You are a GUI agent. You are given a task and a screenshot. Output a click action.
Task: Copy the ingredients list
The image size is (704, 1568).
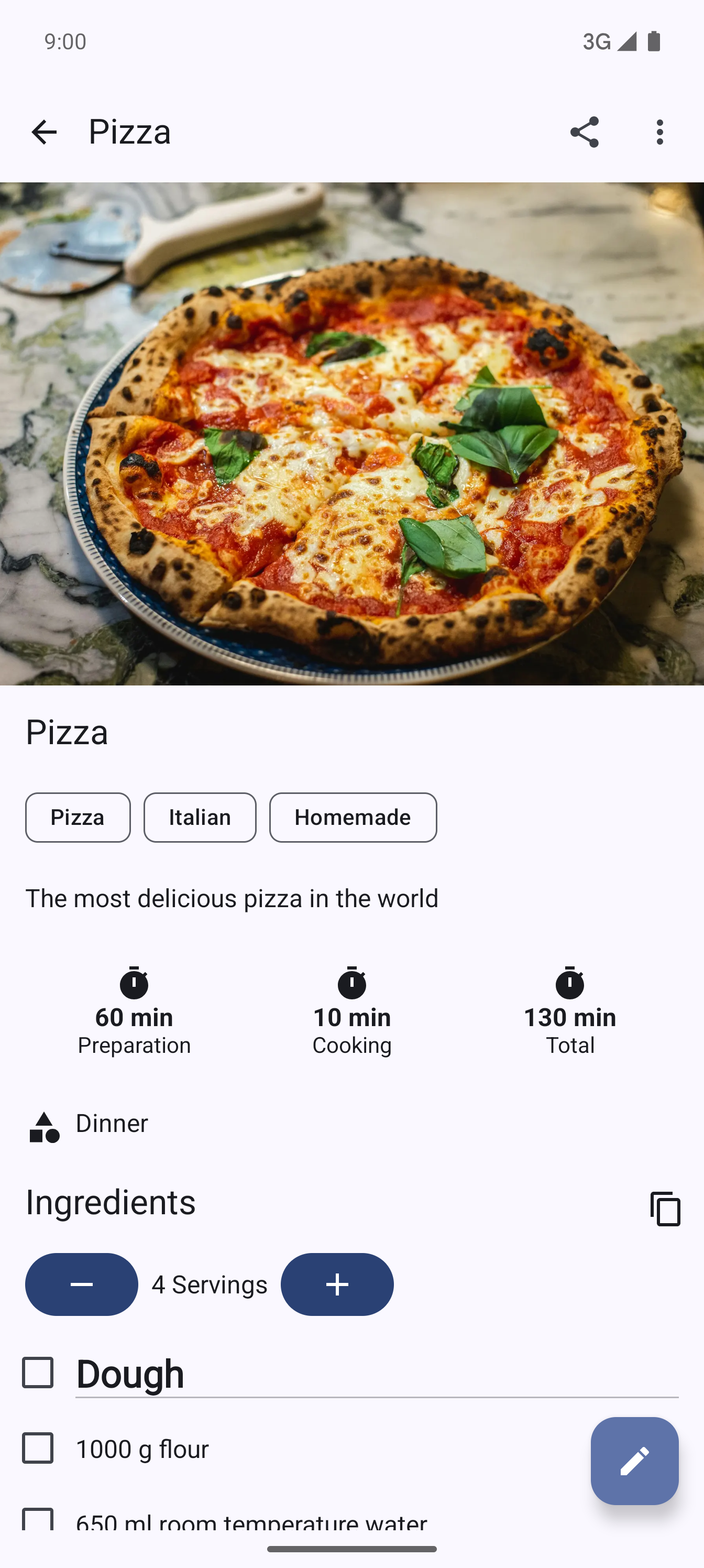click(x=665, y=1208)
